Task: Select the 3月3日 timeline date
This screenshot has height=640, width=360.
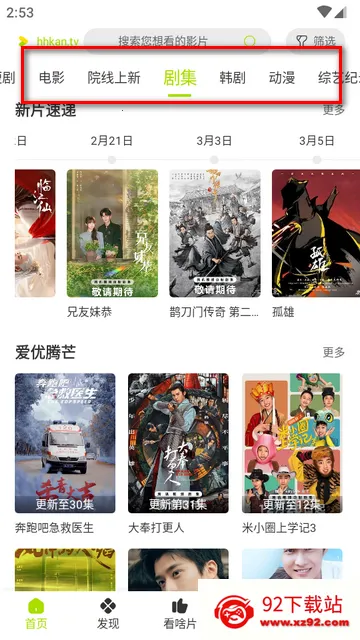Action: (214, 141)
